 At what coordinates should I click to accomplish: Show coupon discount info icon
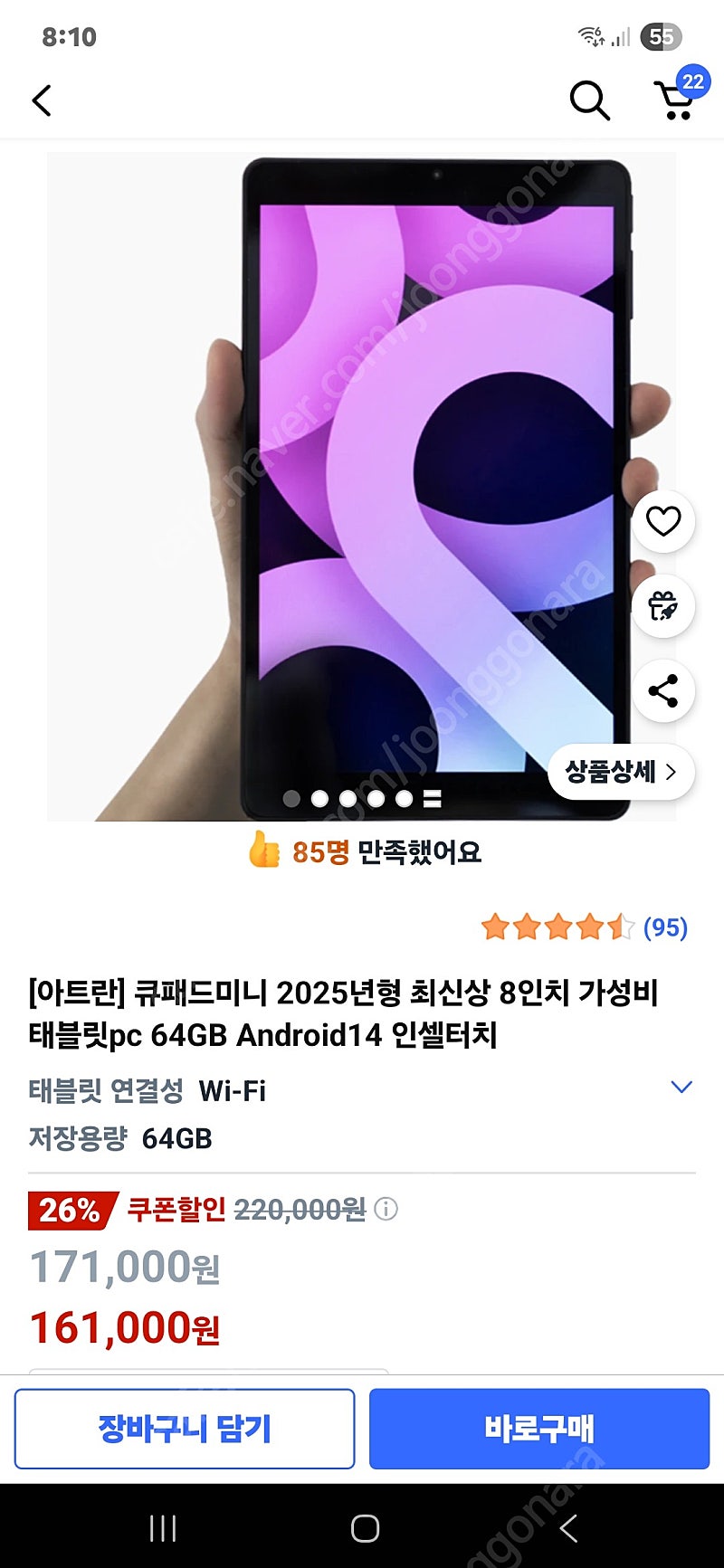pos(386,1209)
